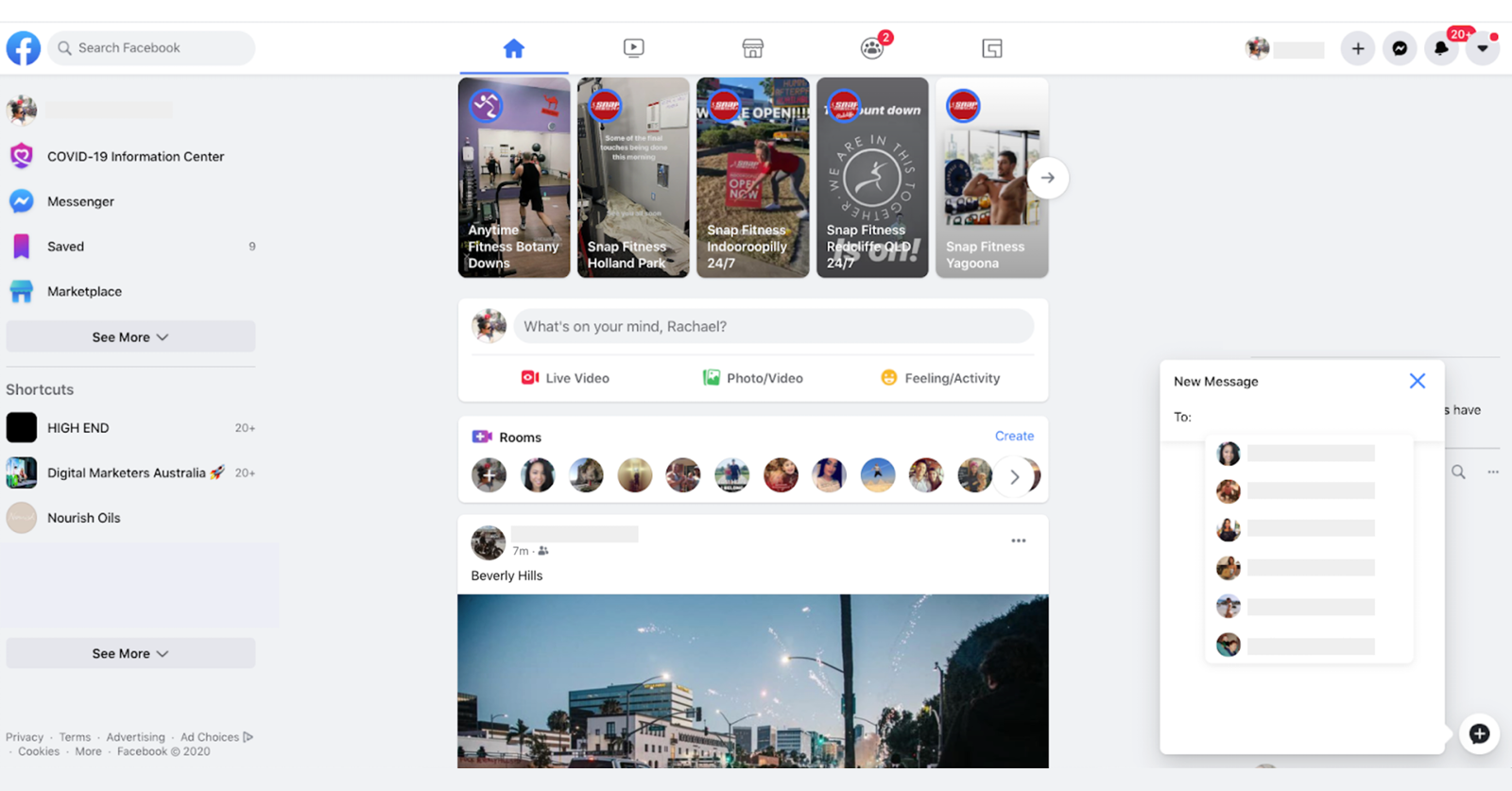
Task: Open Saved items in sidebar
Action: pyautogui.click(x=65, y=247)
